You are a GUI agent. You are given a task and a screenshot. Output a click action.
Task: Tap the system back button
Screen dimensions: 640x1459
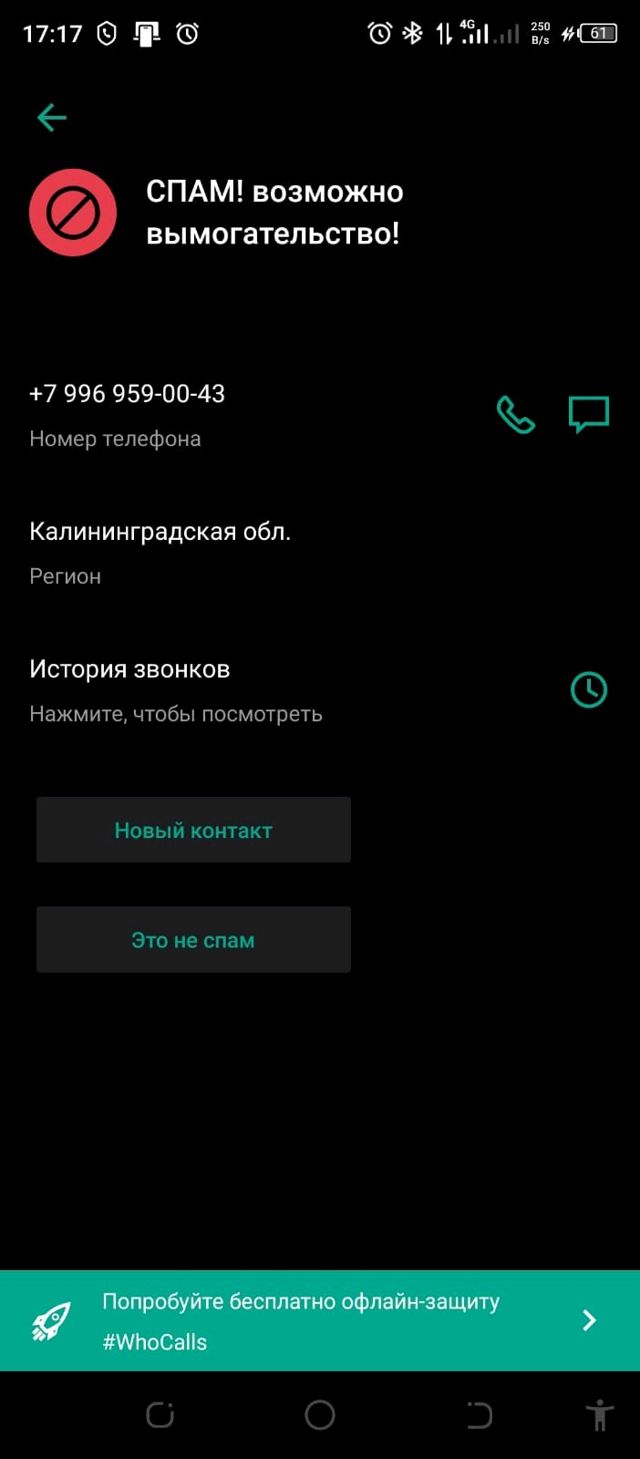(480, 1415)
